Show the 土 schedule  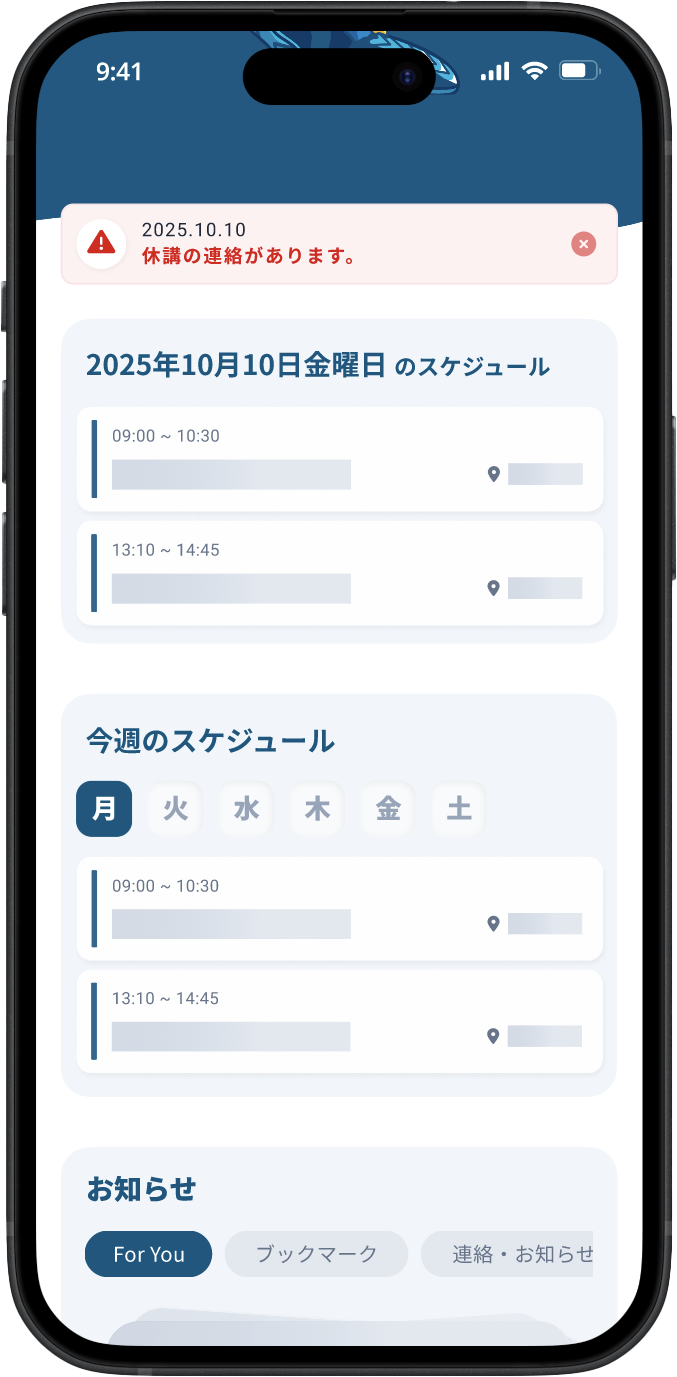pos(459,809)
